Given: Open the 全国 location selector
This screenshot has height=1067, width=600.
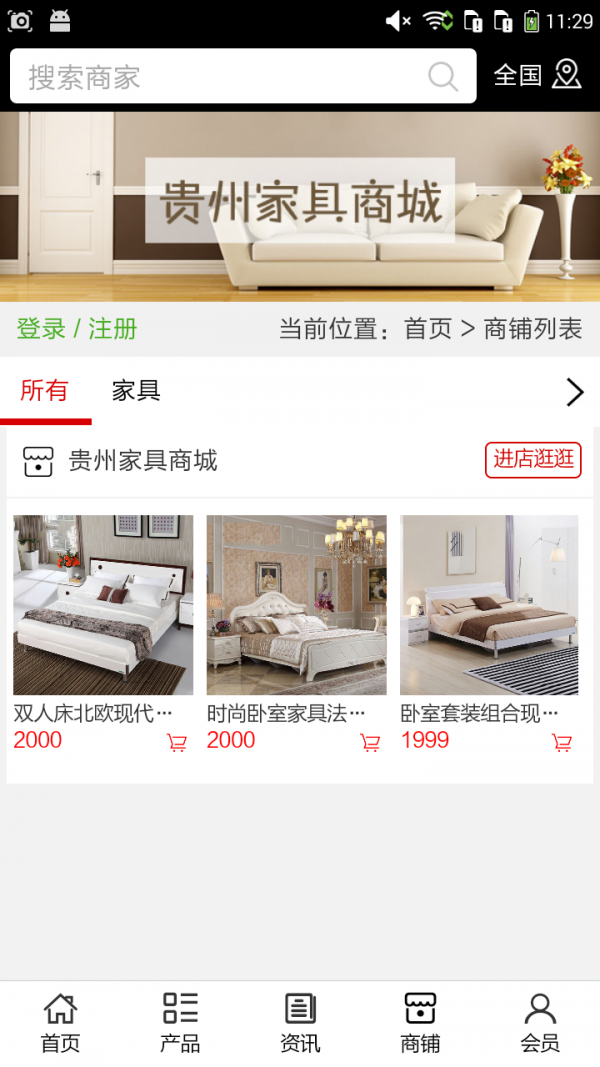Looking at the screenshot, I should tap(538, 75).
